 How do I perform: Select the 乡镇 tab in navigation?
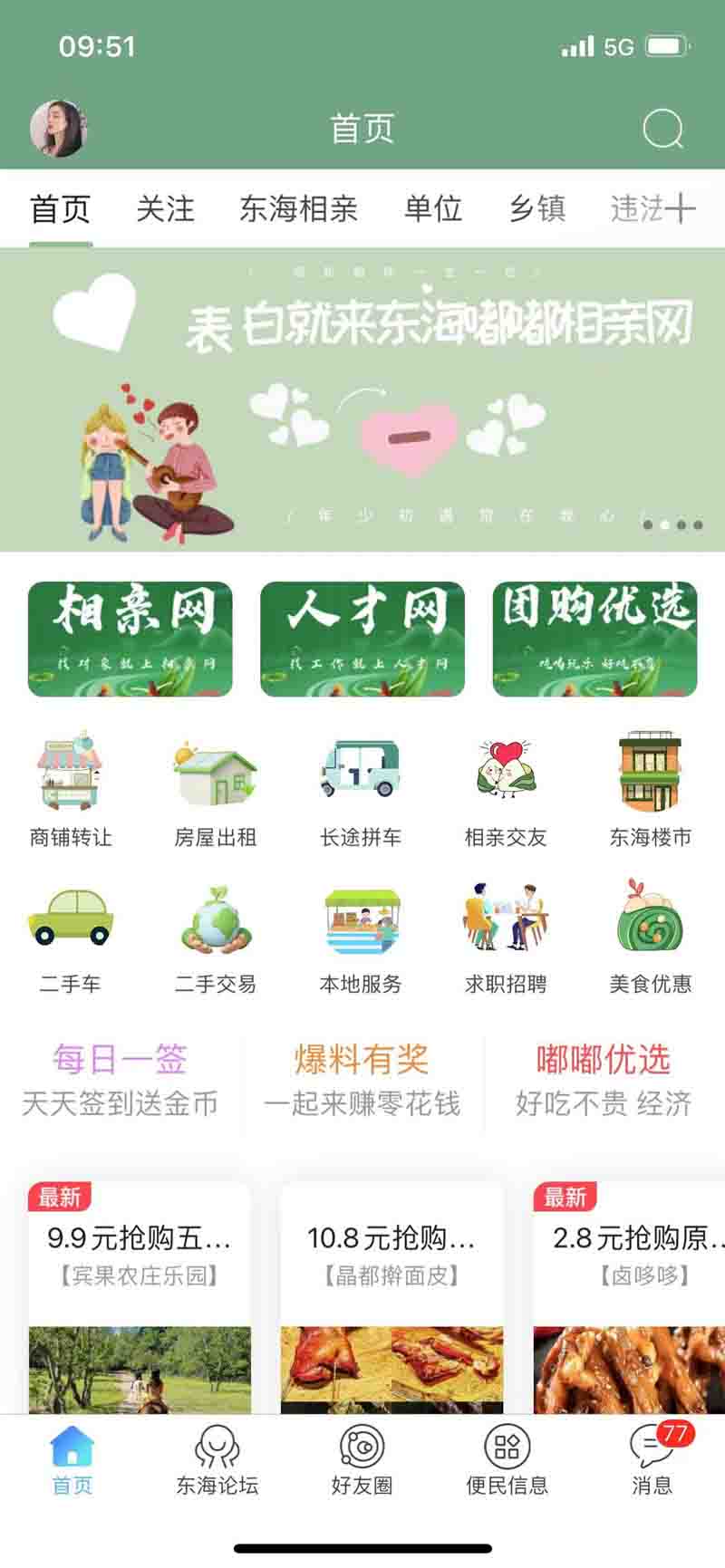[x=536, y=209]
